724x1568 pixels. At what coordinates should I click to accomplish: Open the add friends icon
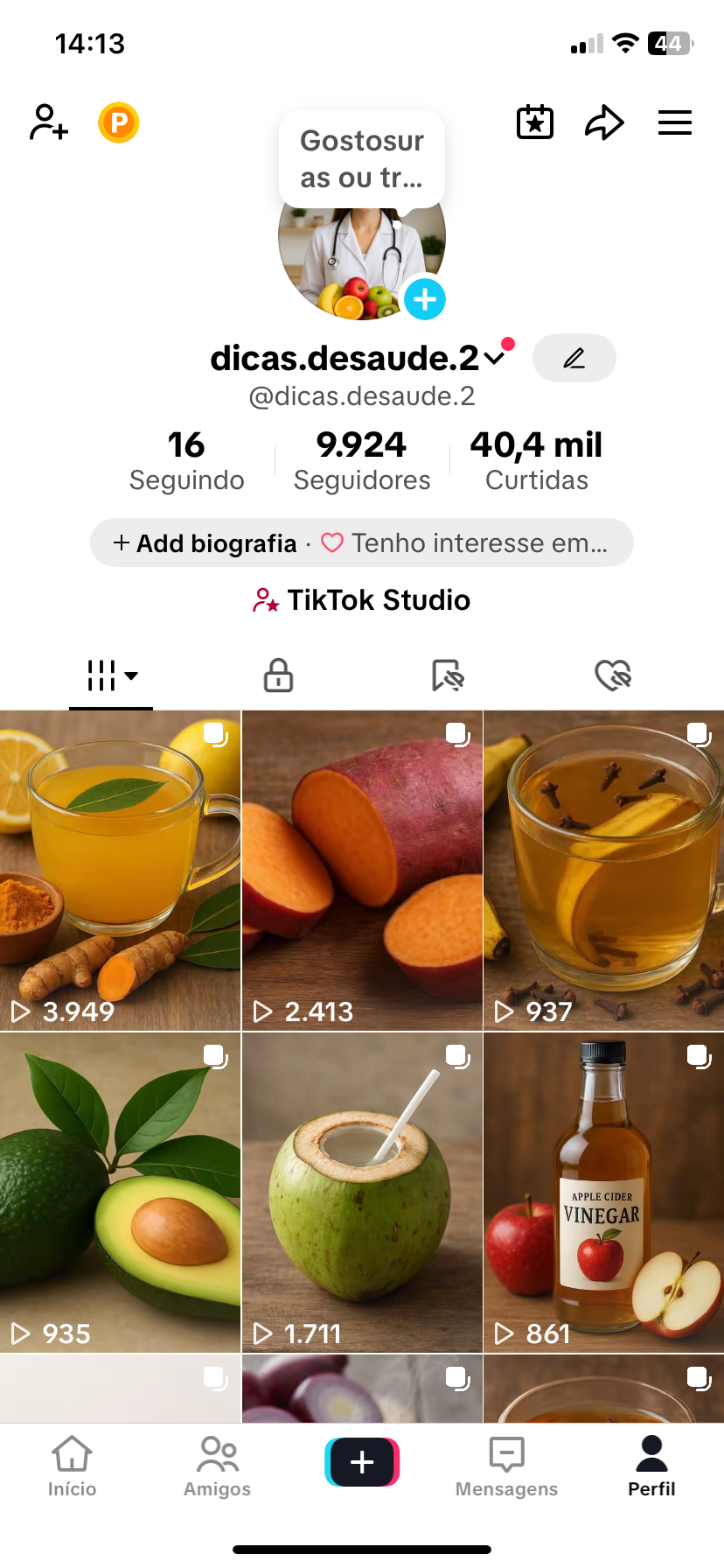coord(49,122)
